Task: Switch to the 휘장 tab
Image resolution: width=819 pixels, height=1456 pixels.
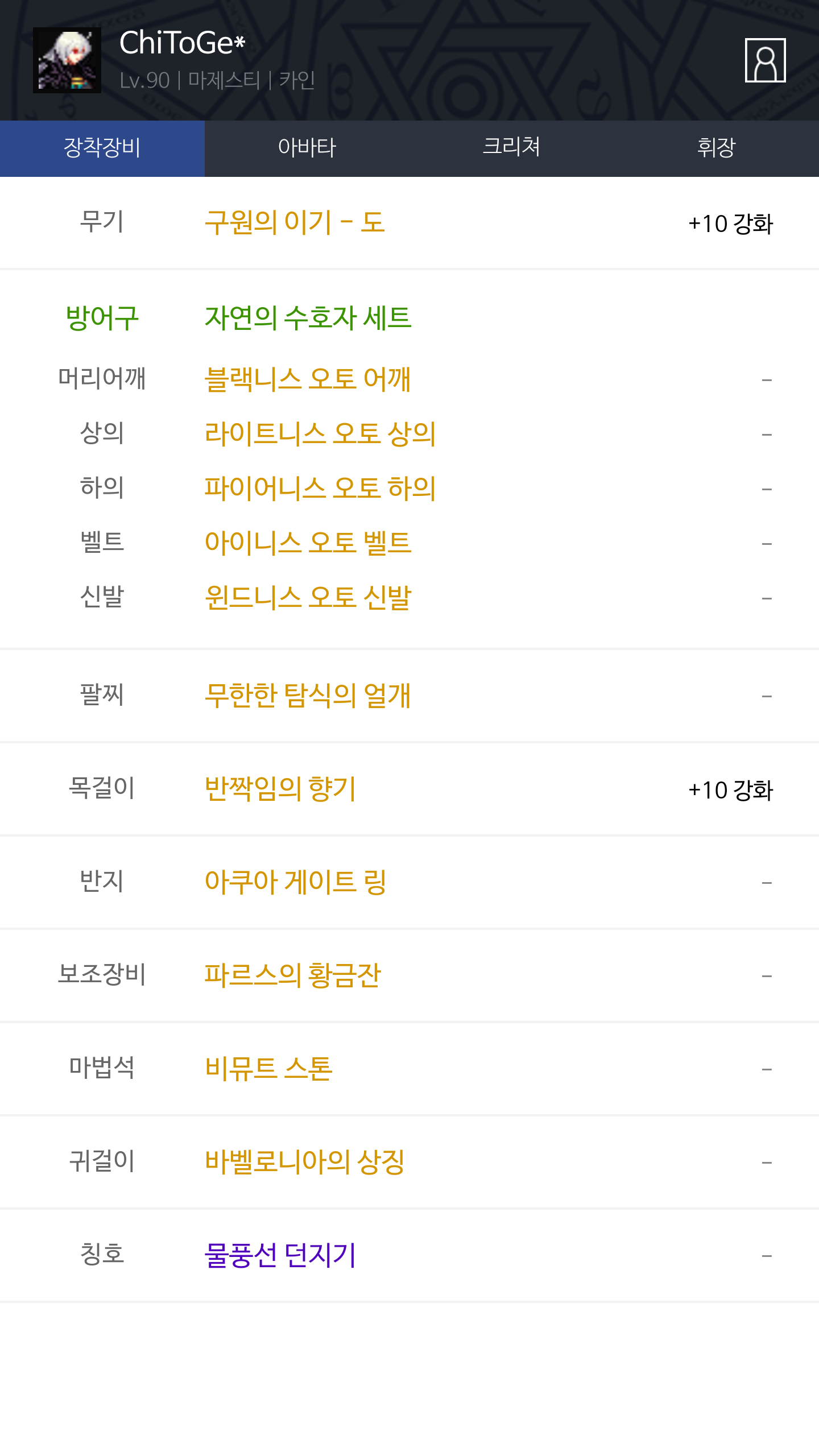Action: click(717, 148)
